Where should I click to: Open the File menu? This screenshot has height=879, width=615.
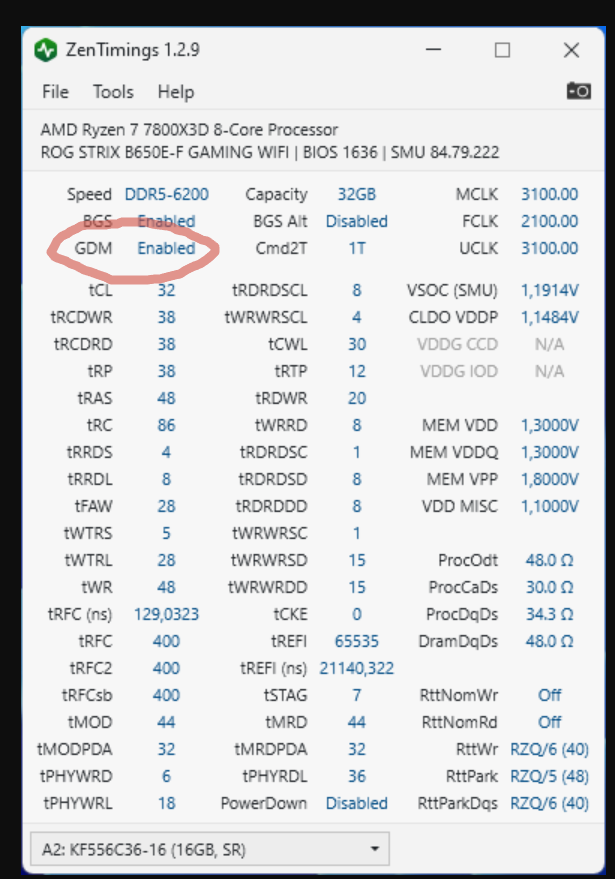[x=55, y=92]
